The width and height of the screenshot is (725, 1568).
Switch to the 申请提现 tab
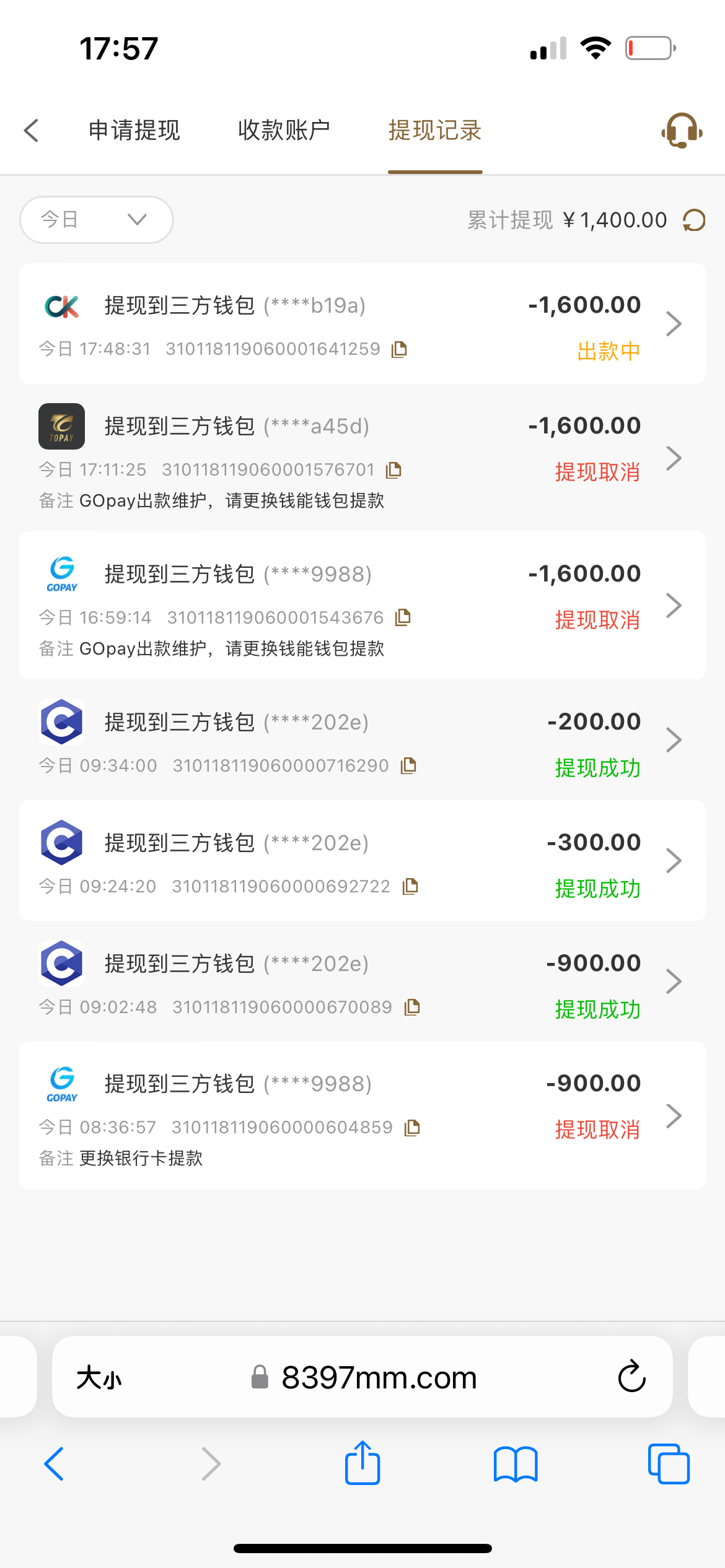(x=134, y=131)
